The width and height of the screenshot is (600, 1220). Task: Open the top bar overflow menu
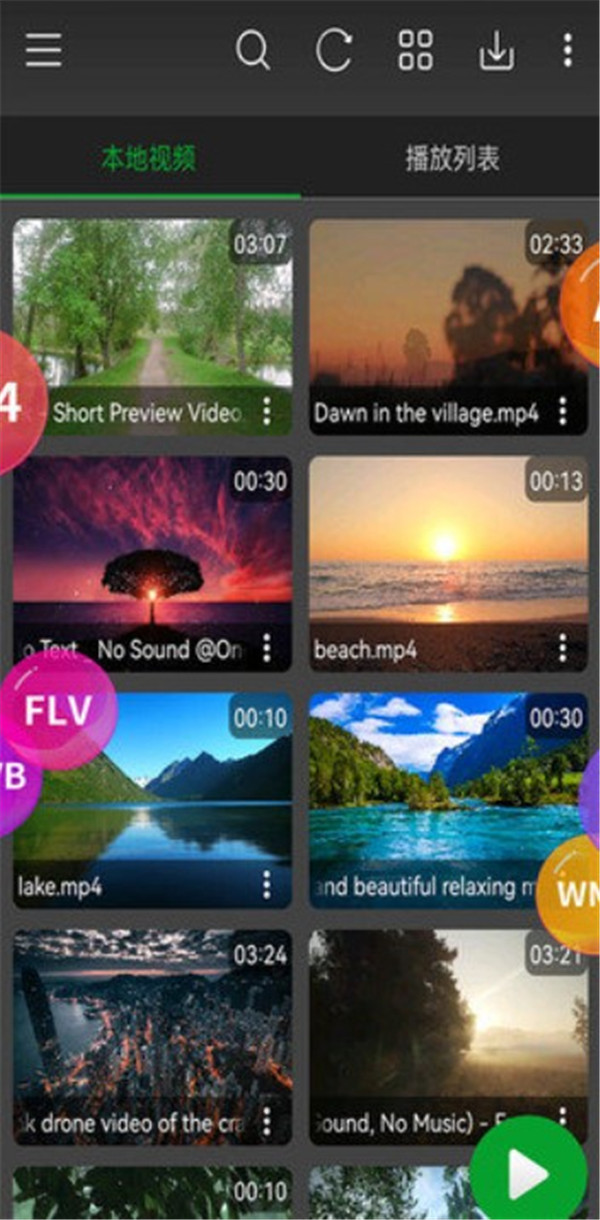(567, 50)
